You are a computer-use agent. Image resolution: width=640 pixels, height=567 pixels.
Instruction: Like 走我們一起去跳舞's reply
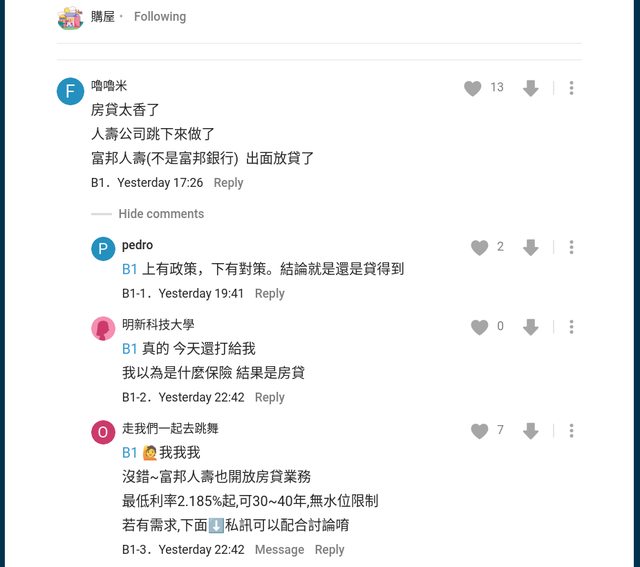pyautogui.click(x=479, y=431)
